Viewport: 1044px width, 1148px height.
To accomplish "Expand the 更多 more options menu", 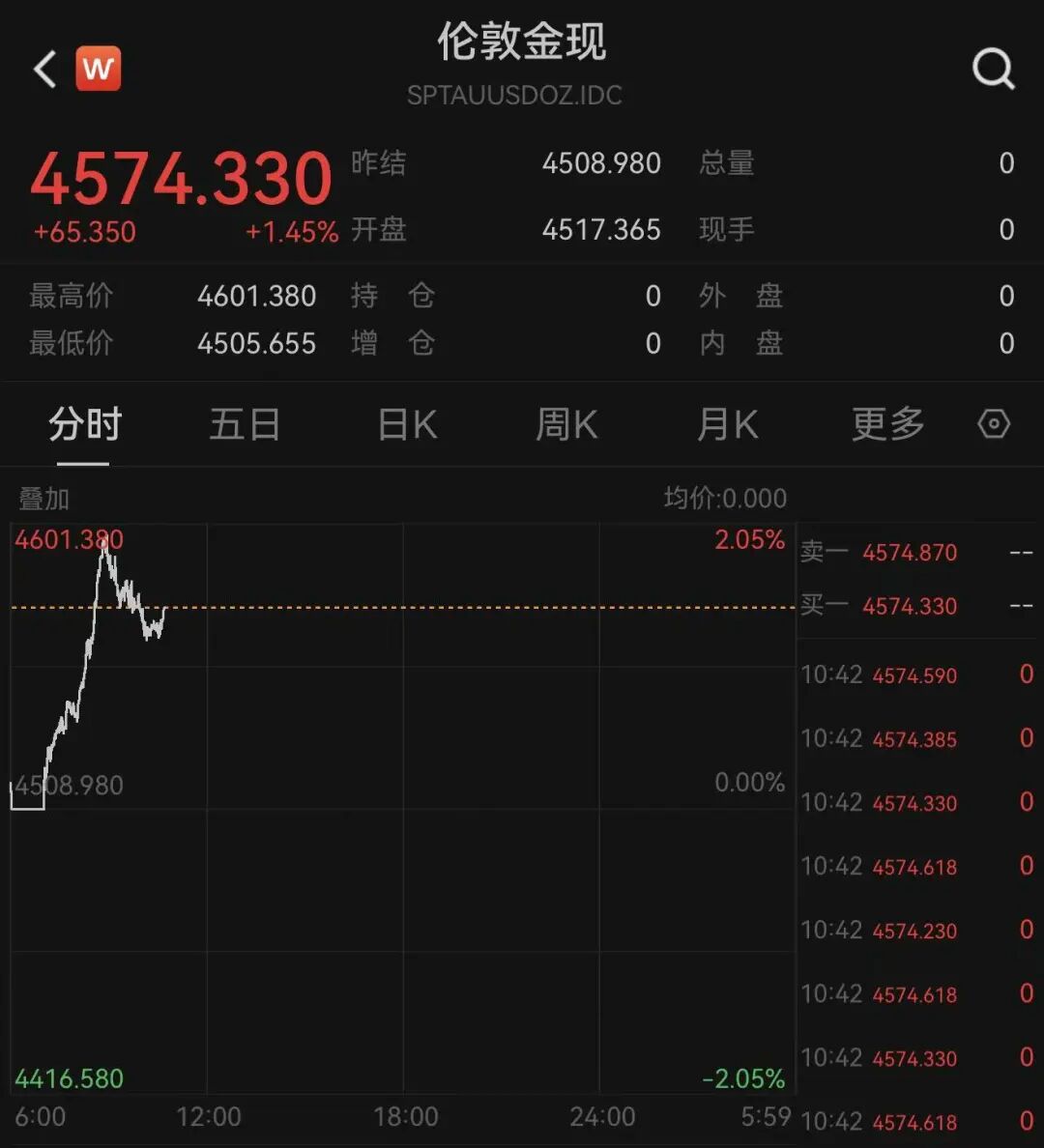I will tap(886, 423).
